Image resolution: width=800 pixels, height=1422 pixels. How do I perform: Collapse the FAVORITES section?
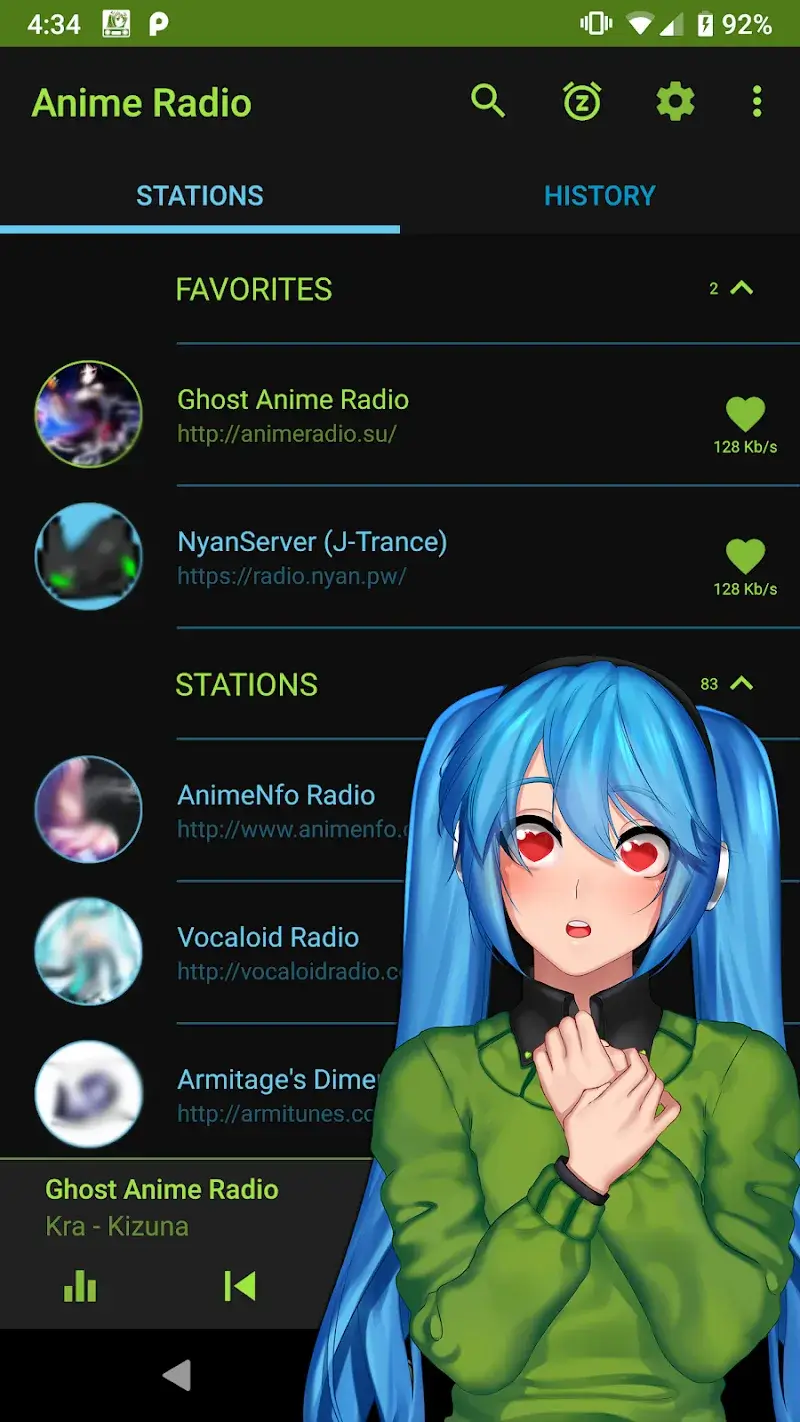click(x=740, y=288)
